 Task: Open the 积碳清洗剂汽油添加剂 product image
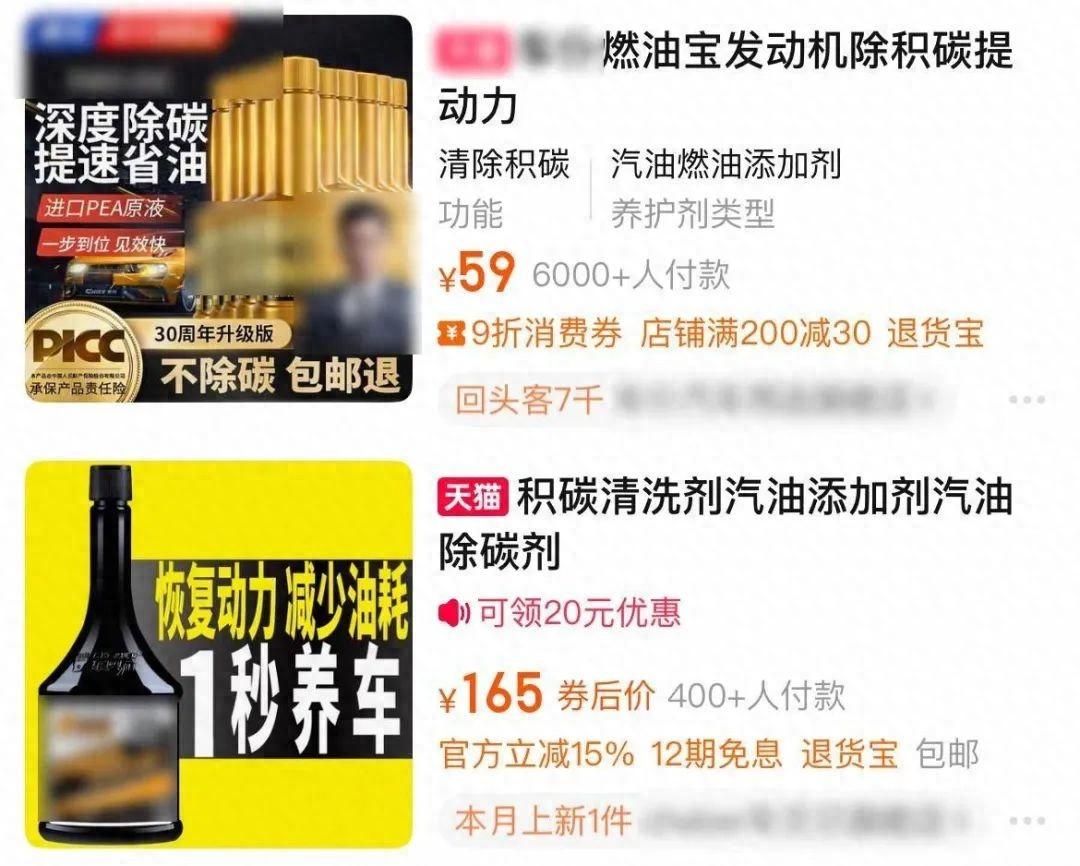point(218,654)
